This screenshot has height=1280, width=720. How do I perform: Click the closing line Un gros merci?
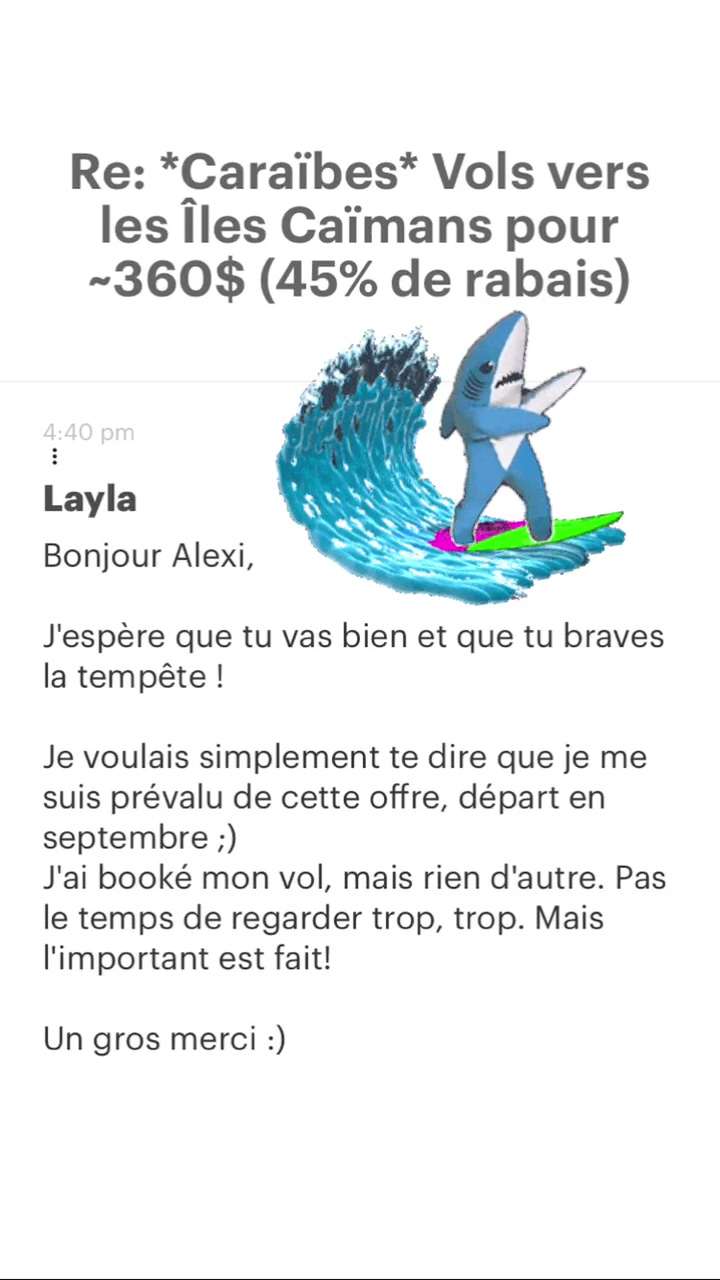click(164, 1038)
